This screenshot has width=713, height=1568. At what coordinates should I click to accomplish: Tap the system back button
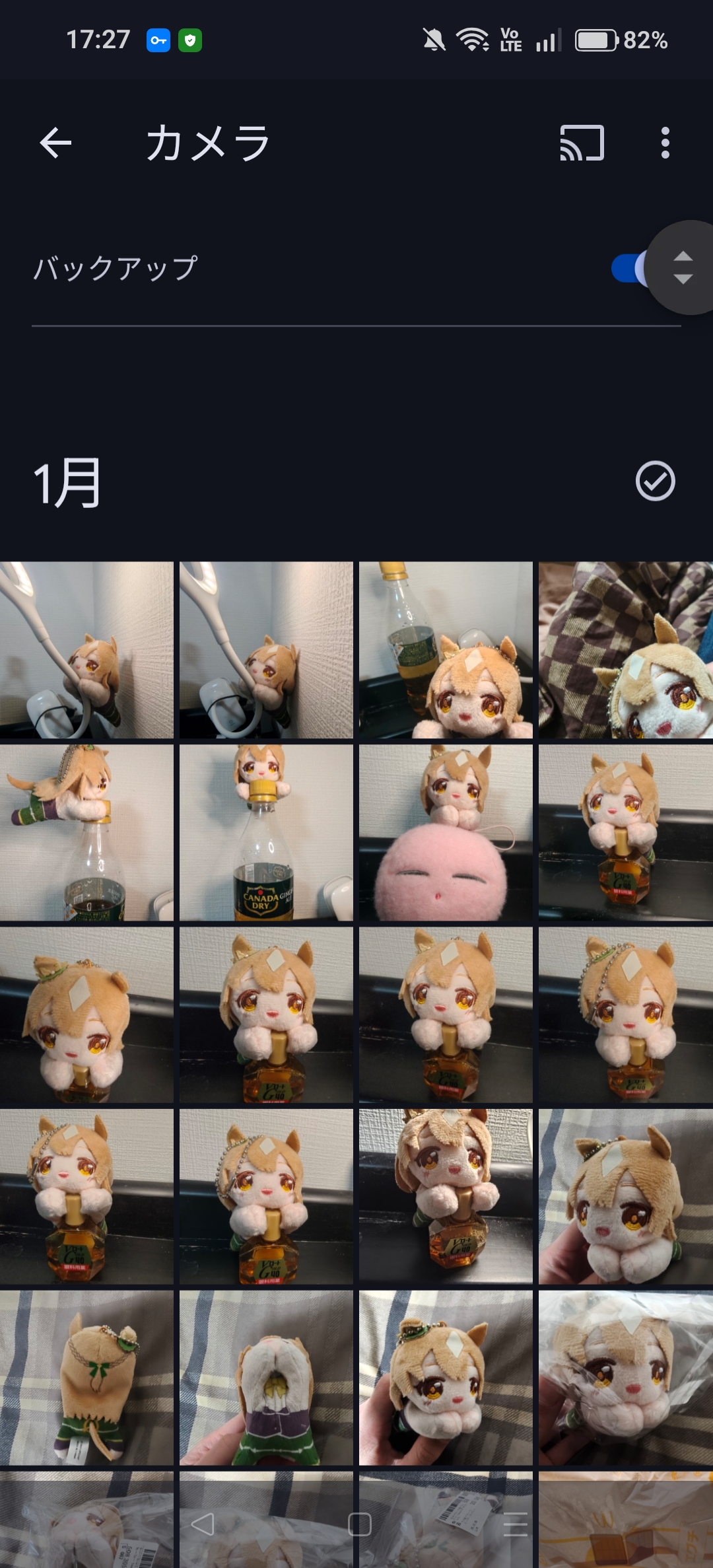click(x=203, y=1524)
